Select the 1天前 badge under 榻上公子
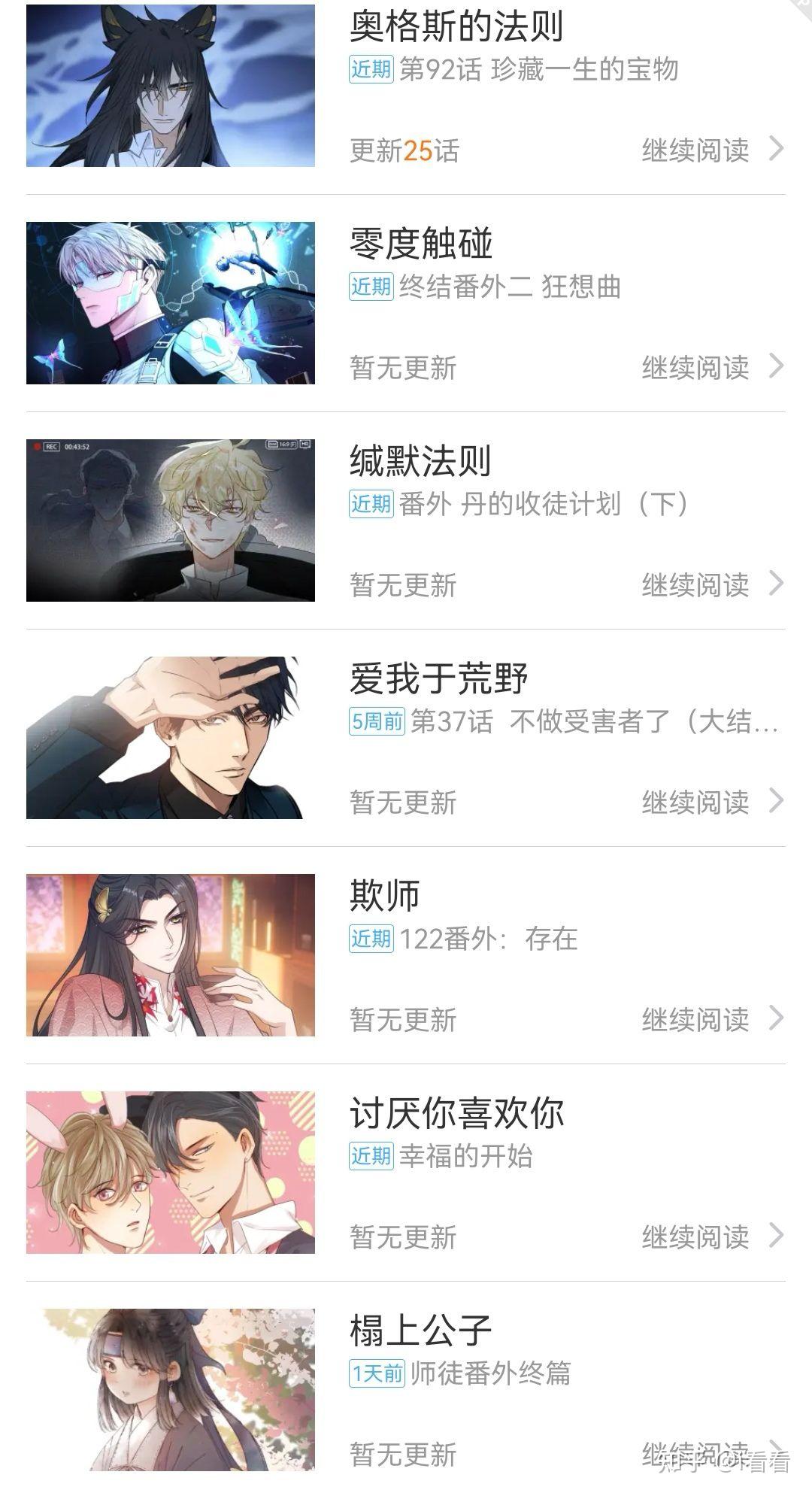The image size is (812, 1496). (x=377, y=1373)
